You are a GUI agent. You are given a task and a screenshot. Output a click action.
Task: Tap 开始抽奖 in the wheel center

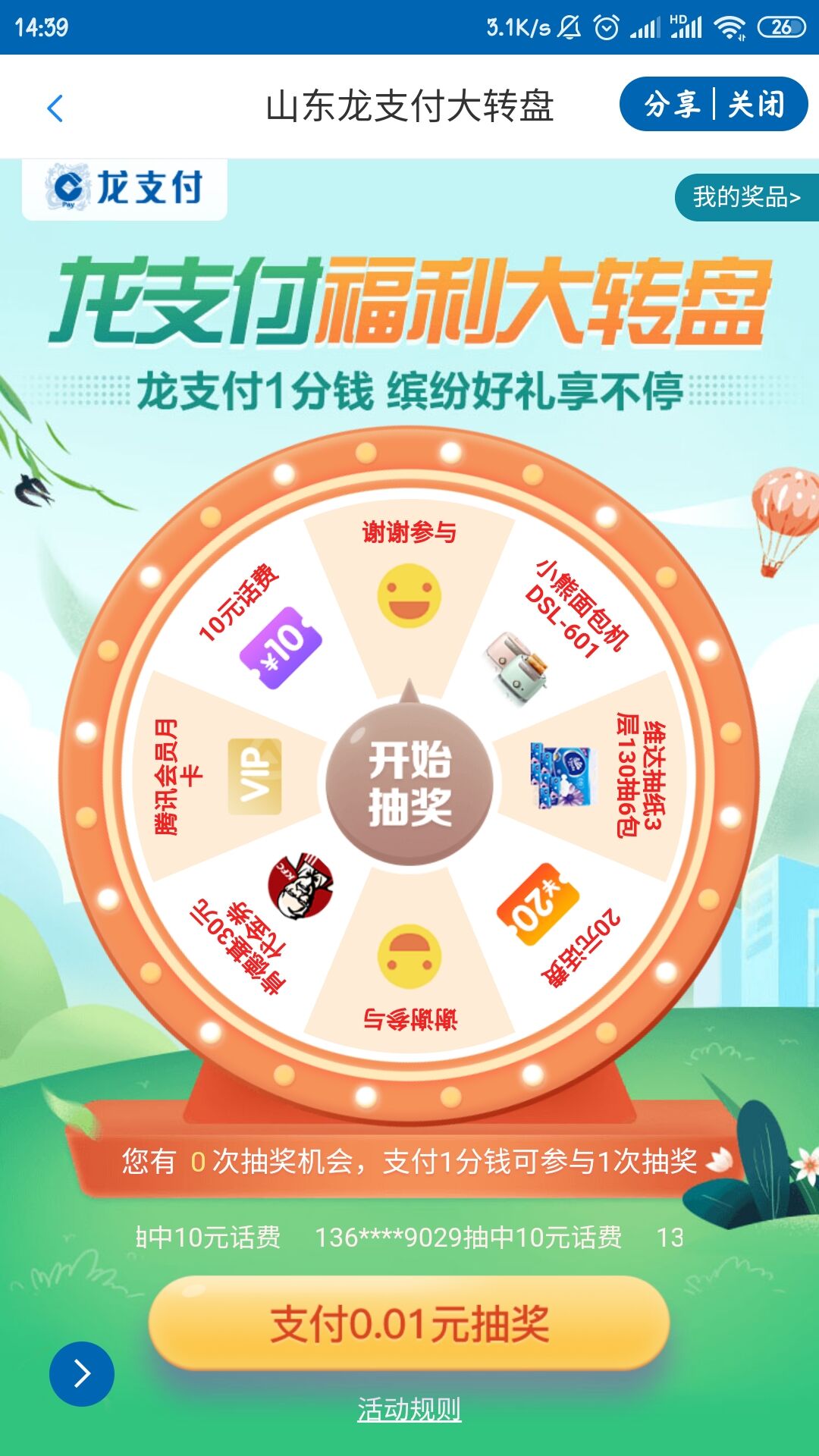[x=409, y=783]
